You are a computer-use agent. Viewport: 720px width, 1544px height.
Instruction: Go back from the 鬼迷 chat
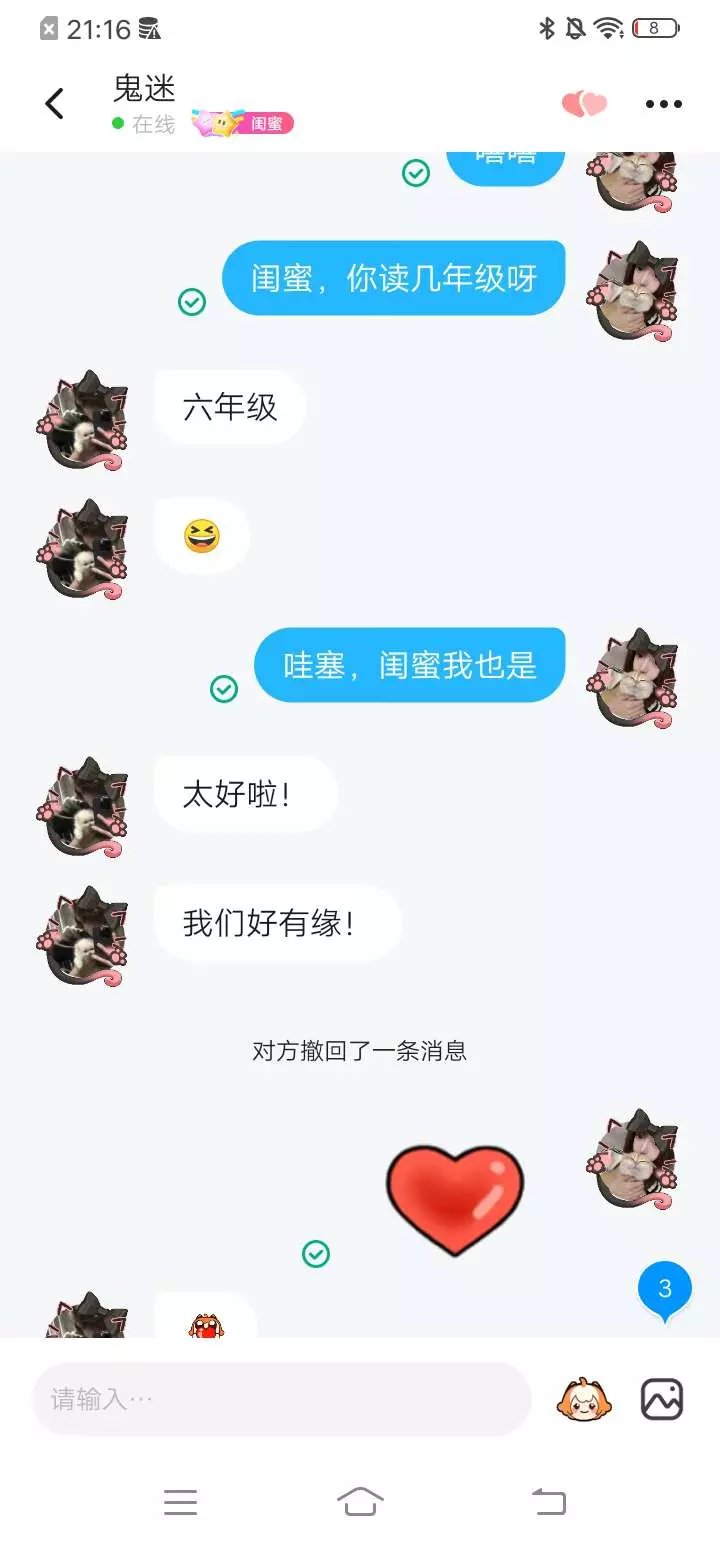click(x=55, y=103)
